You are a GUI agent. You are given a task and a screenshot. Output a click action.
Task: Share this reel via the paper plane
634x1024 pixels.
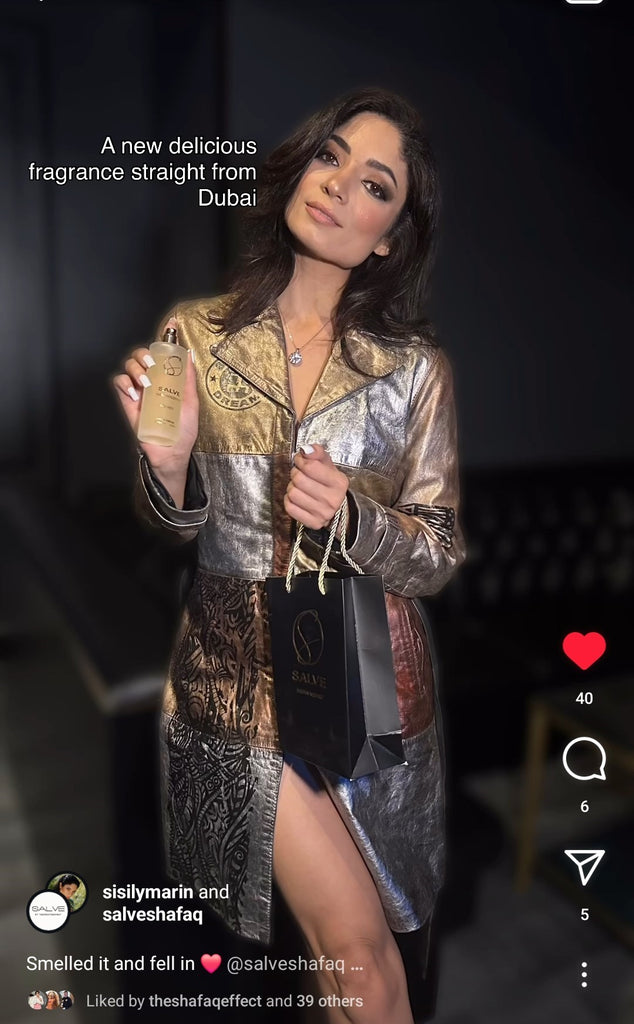(x=584, y=867)
